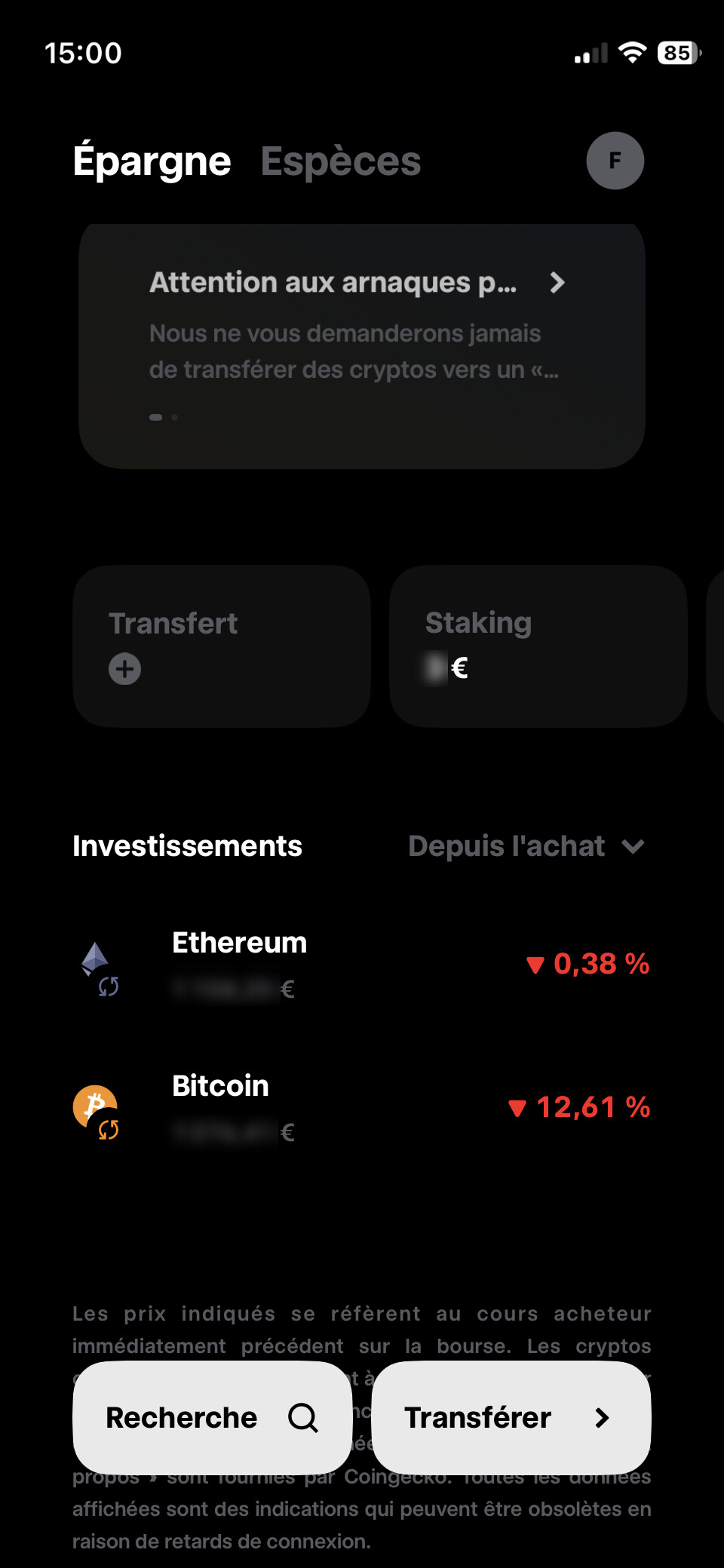Open the Staking card
Viewport: 724px width, 1568px height.
click(x=538, y=646)
